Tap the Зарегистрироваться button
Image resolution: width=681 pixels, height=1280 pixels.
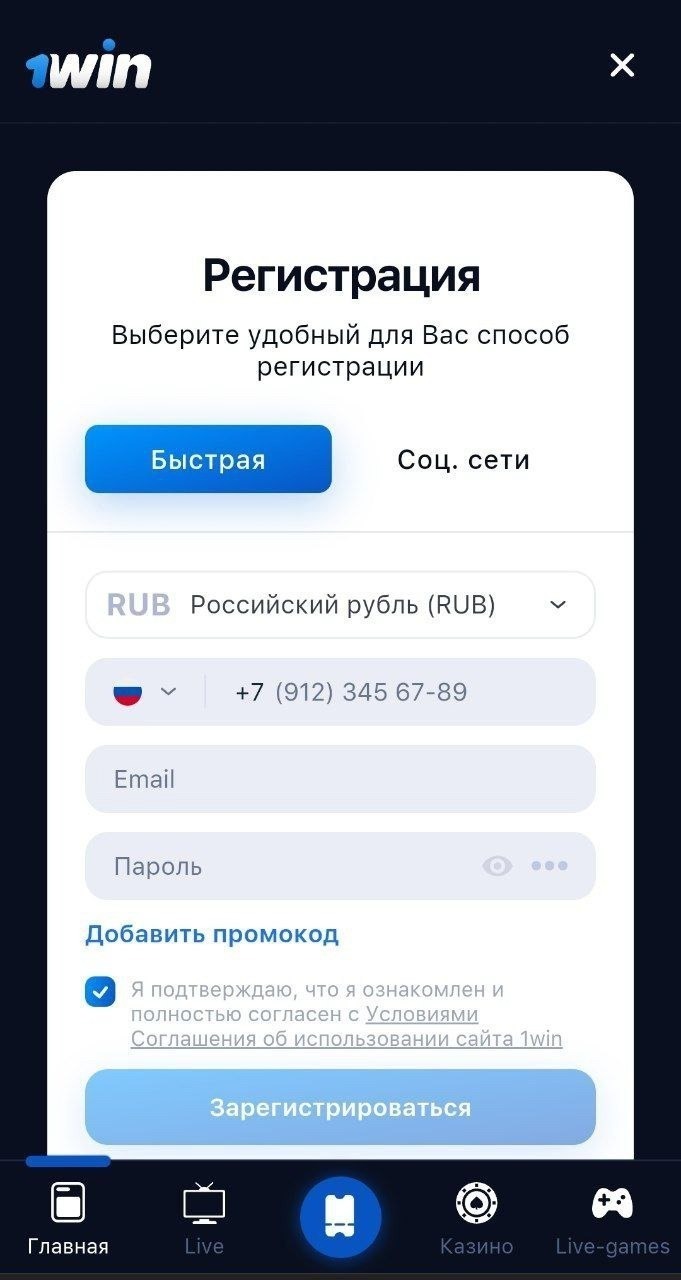click(x=340, y=1107)
